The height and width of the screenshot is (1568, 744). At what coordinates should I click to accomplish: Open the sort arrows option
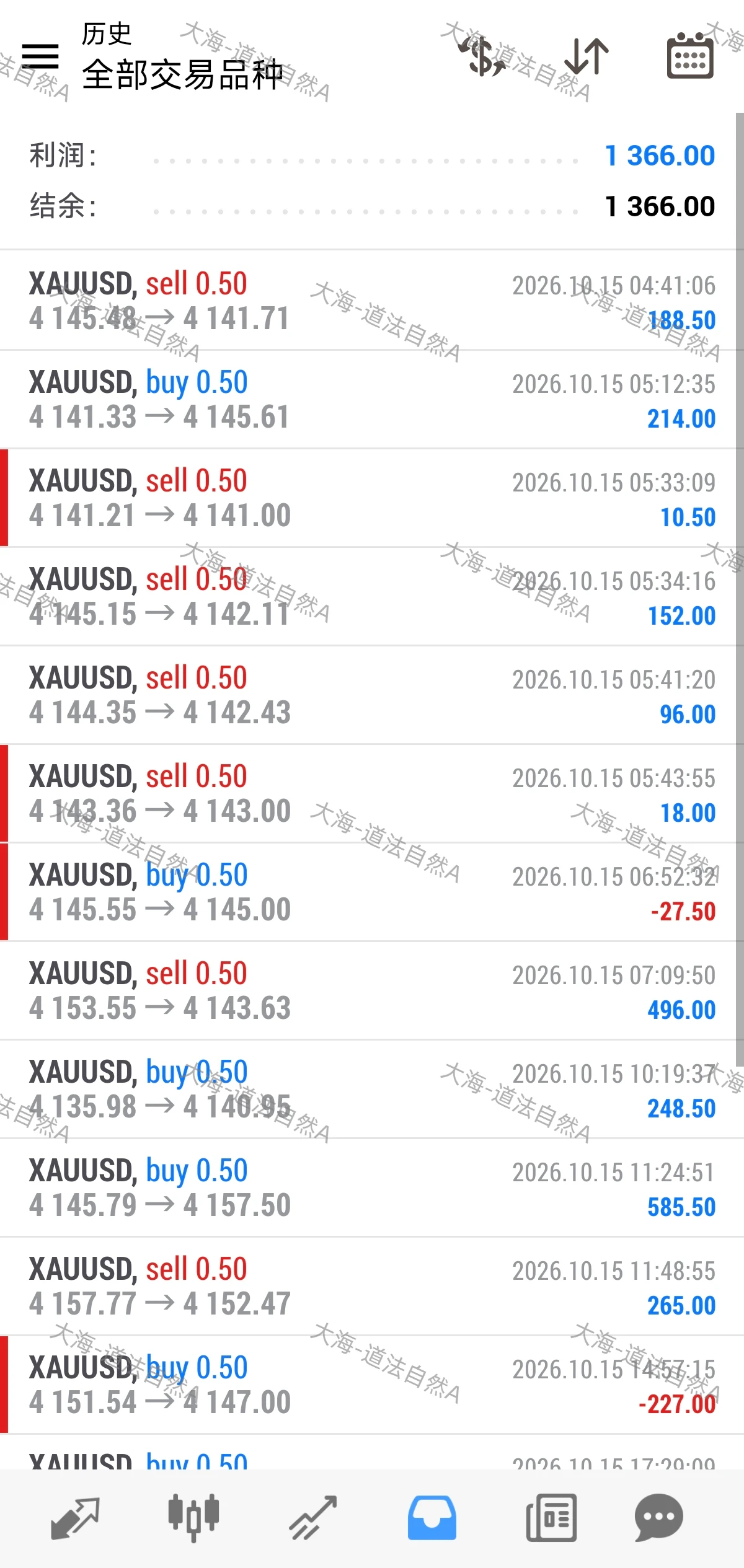coord(587,56)
